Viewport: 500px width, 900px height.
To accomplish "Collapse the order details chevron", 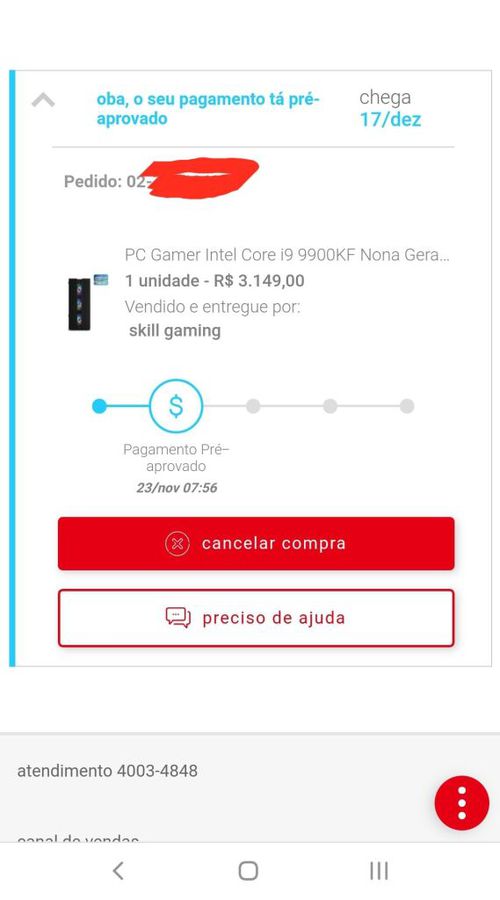I will 43,101.
